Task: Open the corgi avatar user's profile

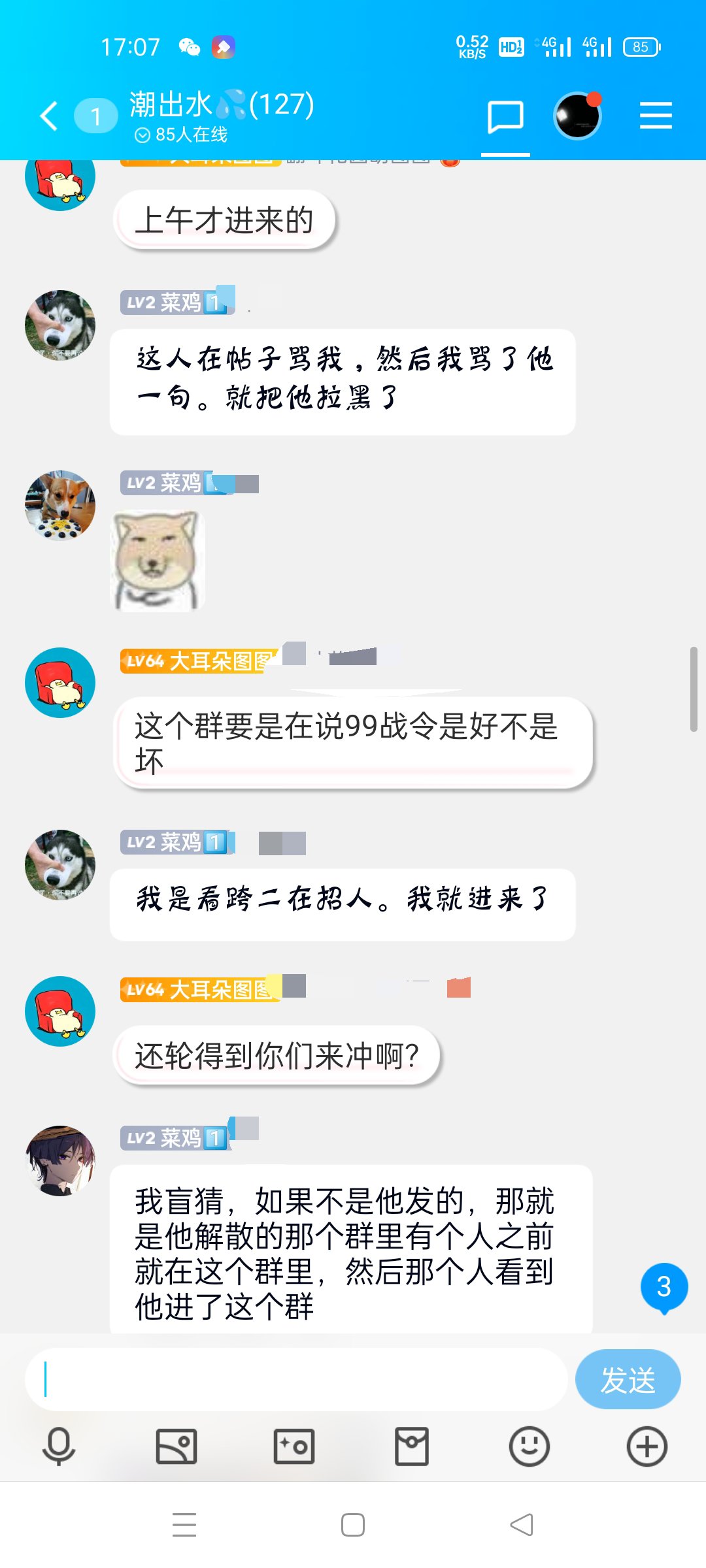Action: (x=60, y=505)
